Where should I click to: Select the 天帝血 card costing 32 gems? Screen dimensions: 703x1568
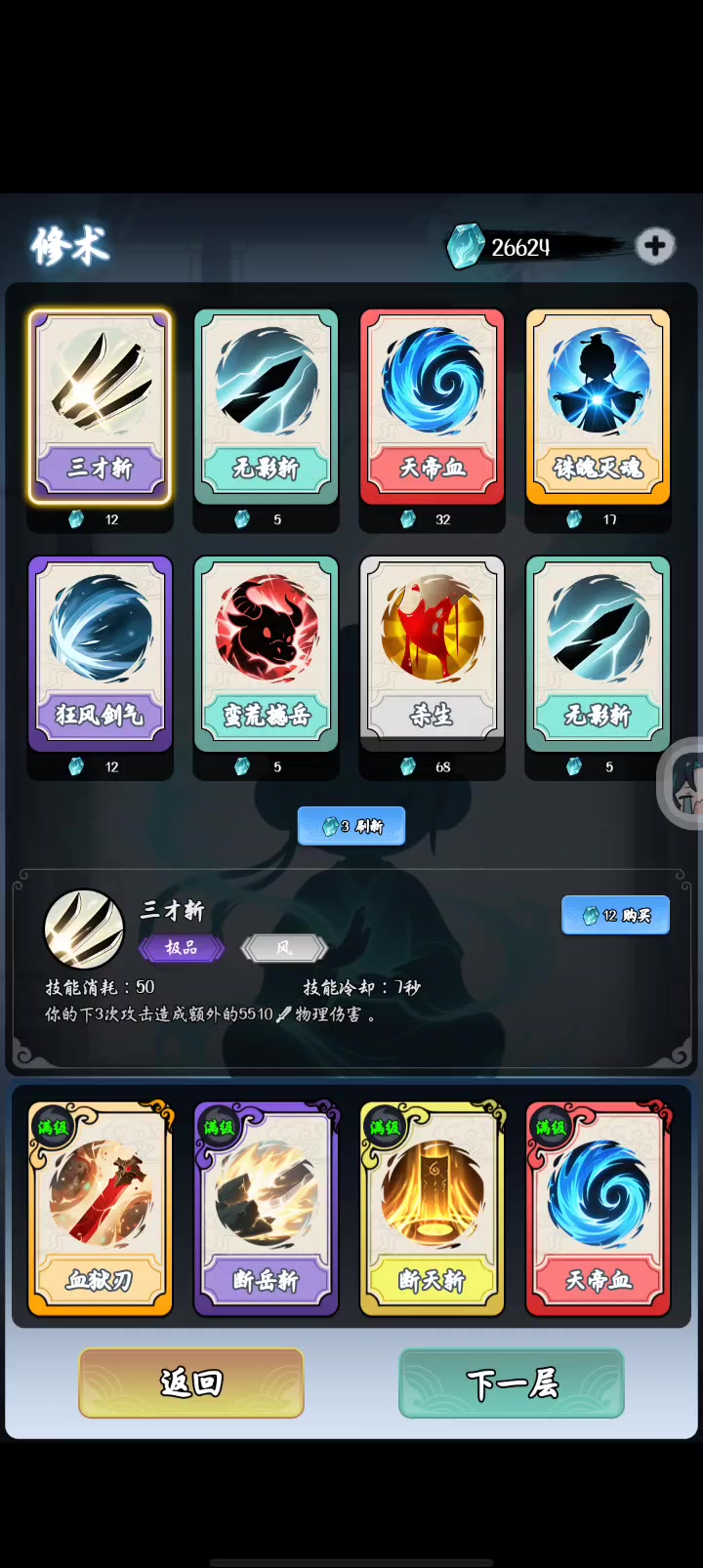click(432, 406)
